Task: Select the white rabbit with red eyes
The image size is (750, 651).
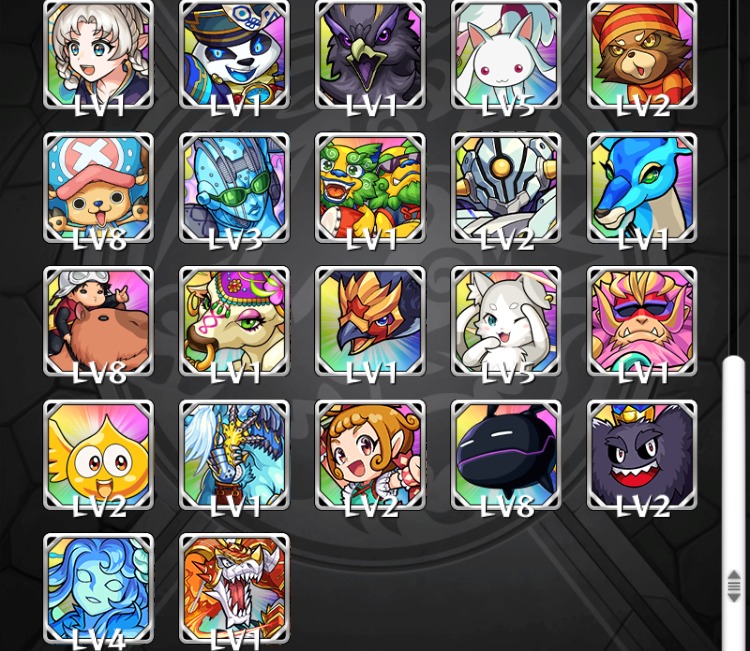Action: (506, 54)
